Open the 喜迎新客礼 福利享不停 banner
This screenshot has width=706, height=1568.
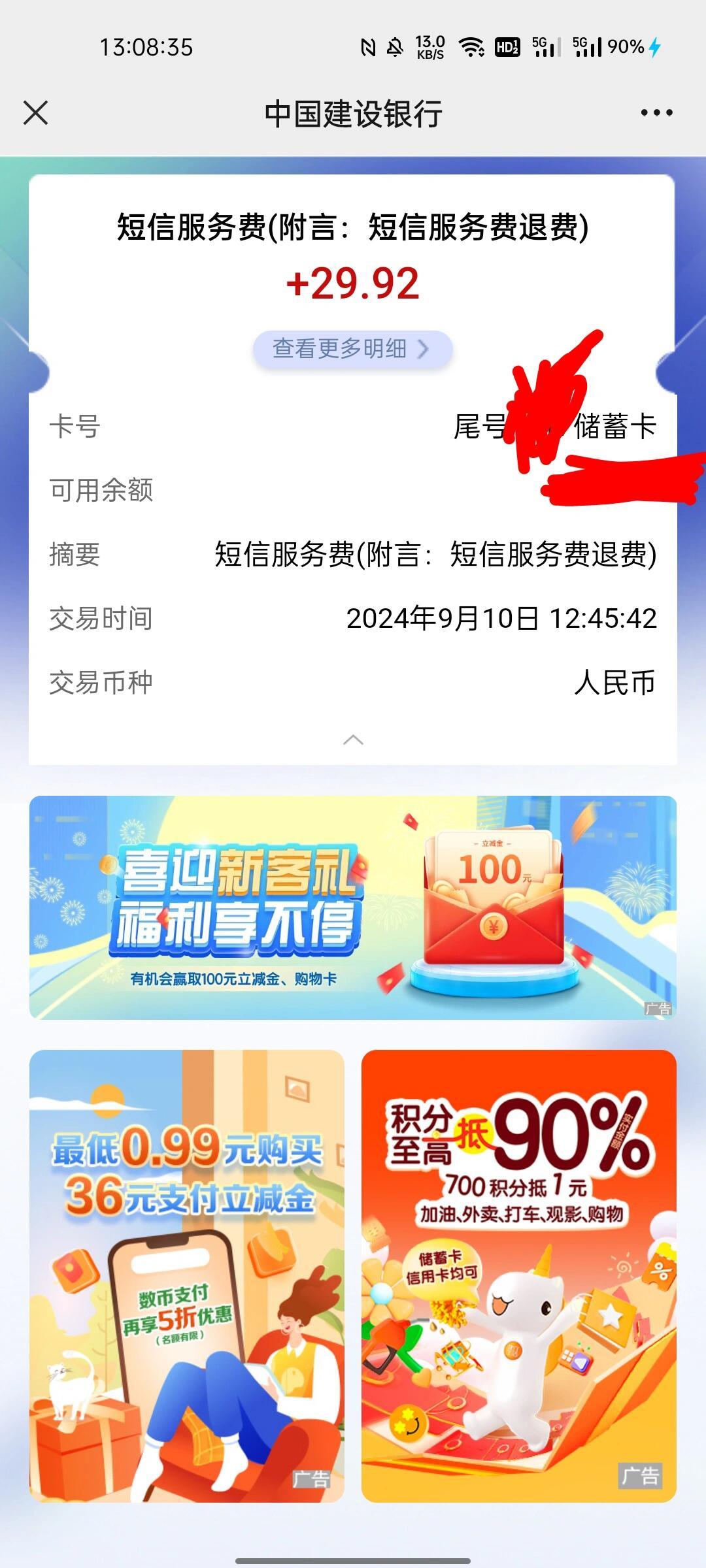pyautogui.click(x=353, y=907)
